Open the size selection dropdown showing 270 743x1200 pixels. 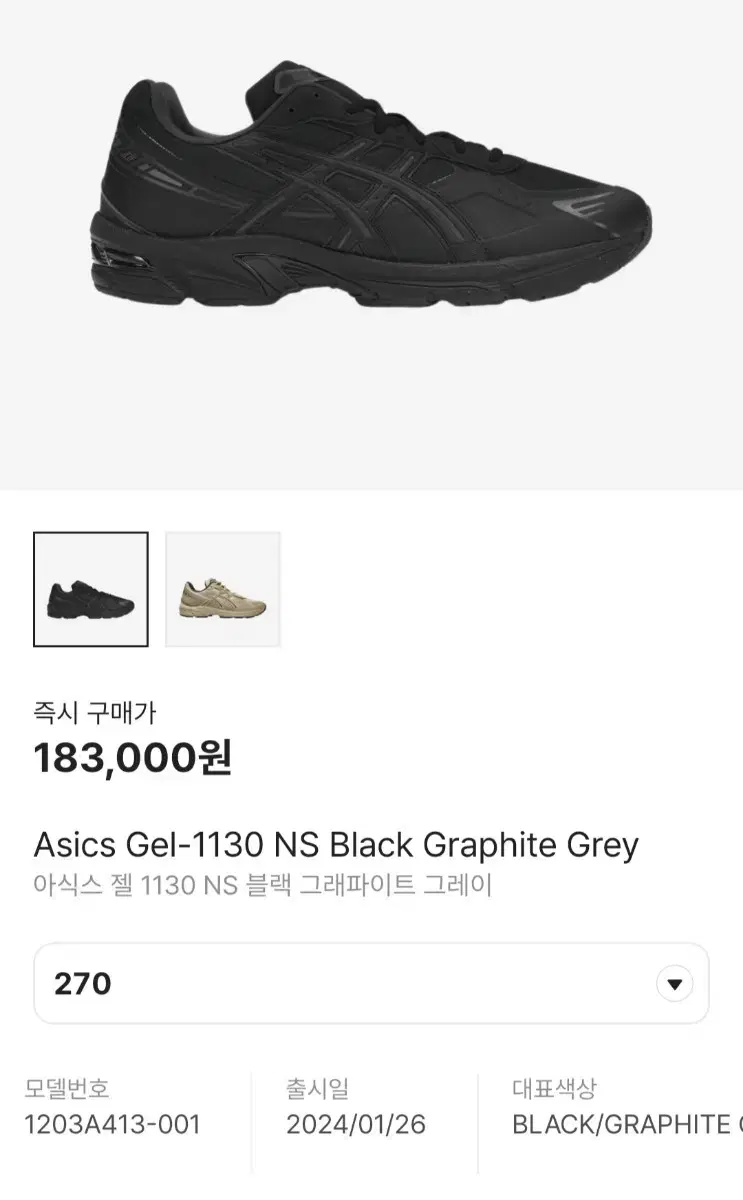(x=371, y=984)
